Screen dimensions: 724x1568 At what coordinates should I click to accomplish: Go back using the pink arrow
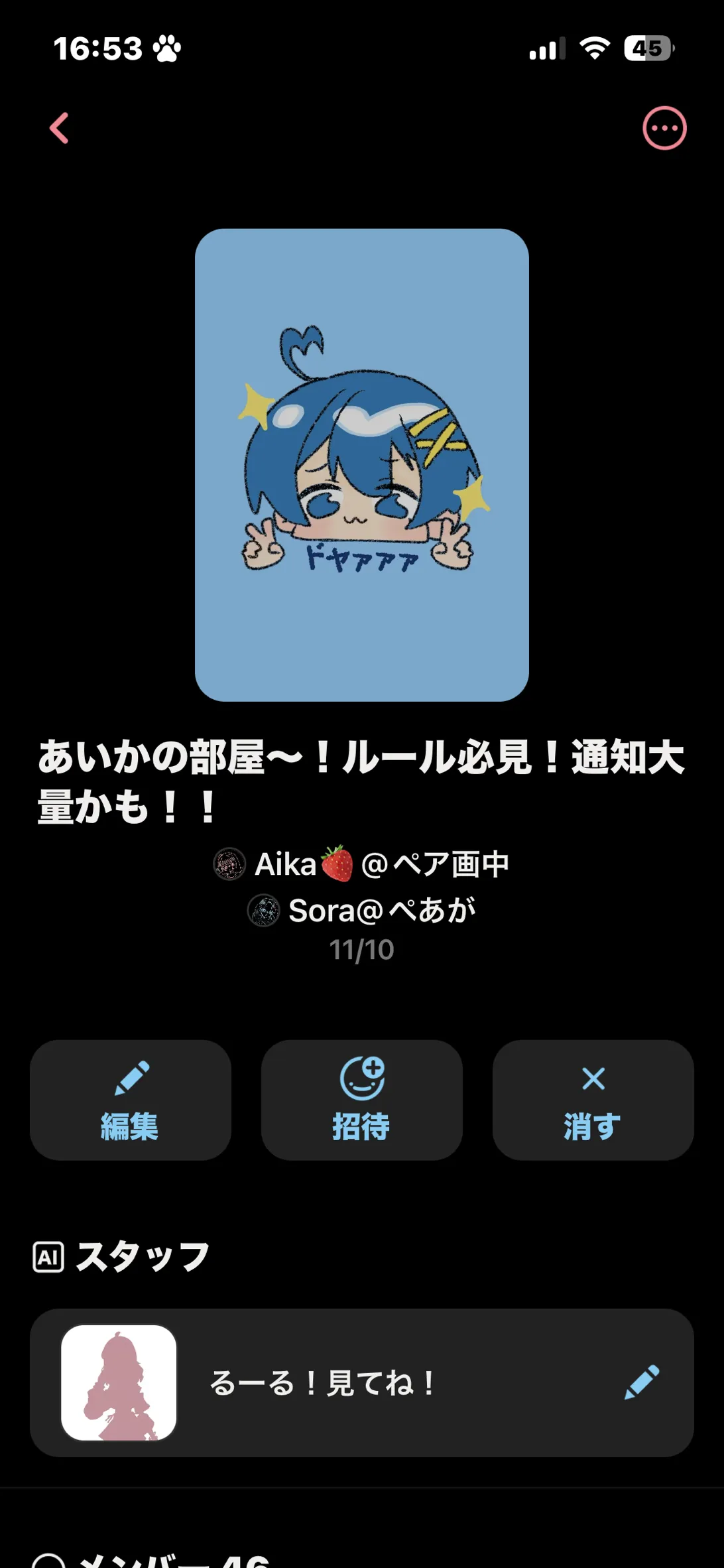coord(60,128)
